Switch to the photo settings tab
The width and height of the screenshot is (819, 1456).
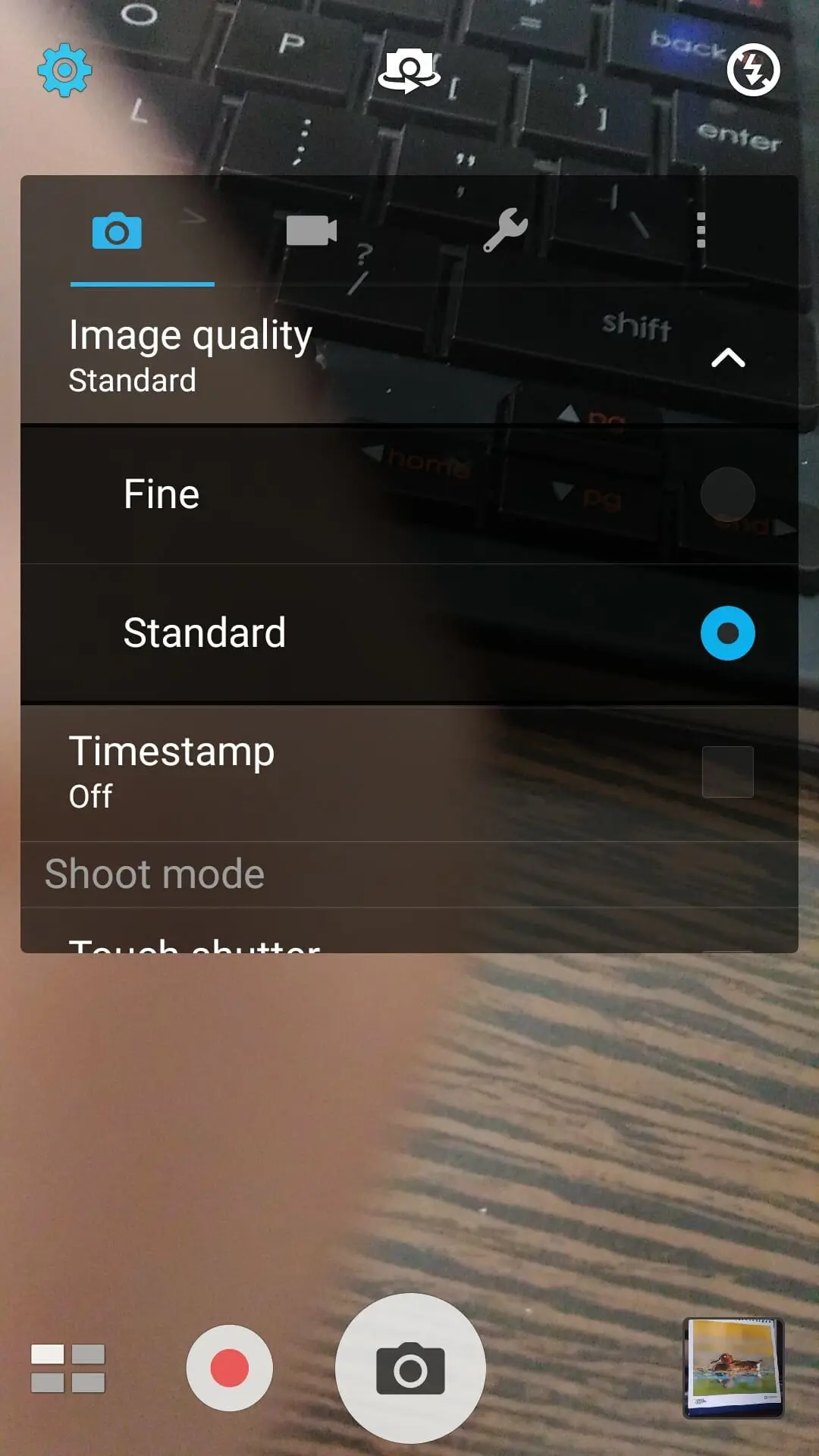coord(117,231)
